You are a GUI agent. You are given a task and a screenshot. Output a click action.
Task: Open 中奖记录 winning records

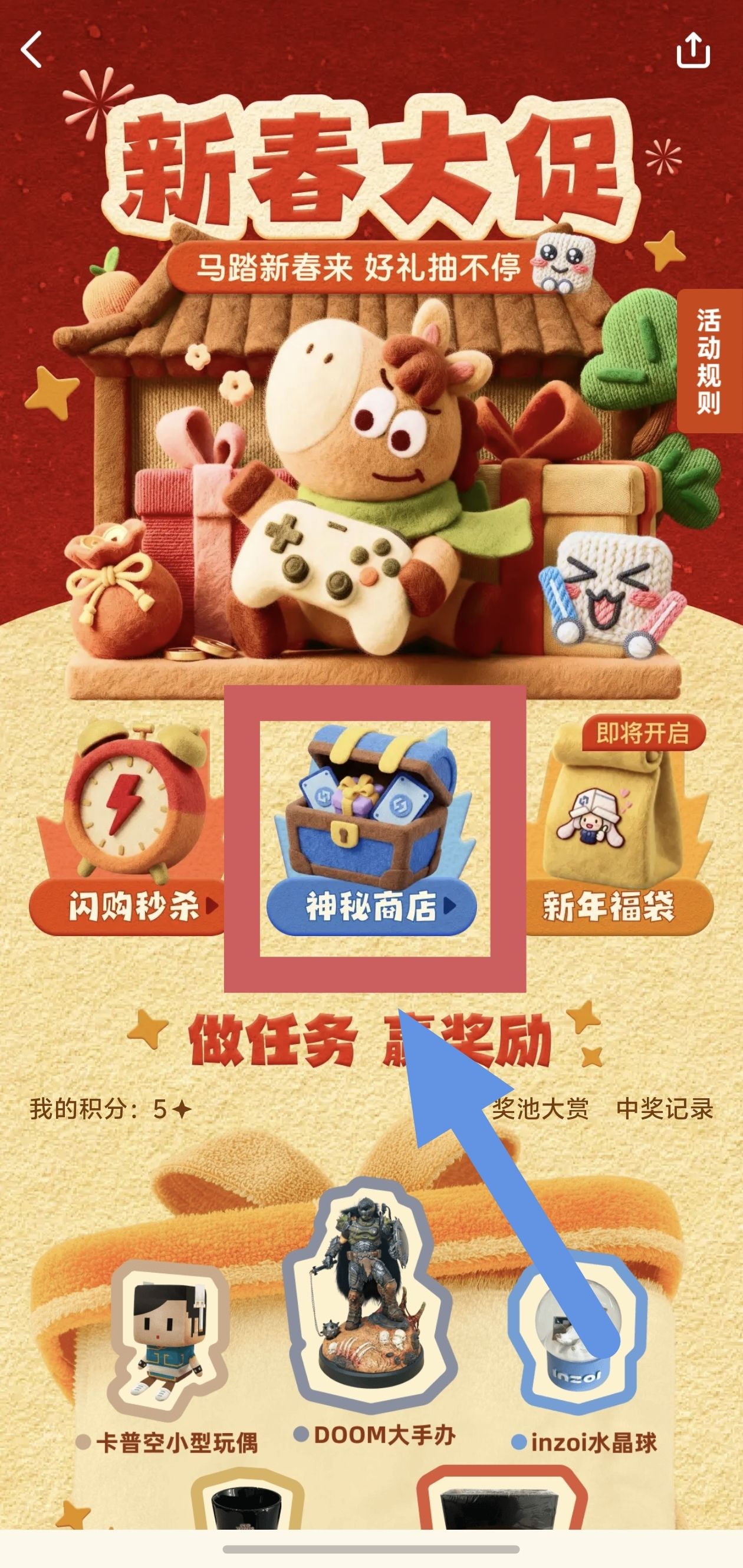(664, 1108)
